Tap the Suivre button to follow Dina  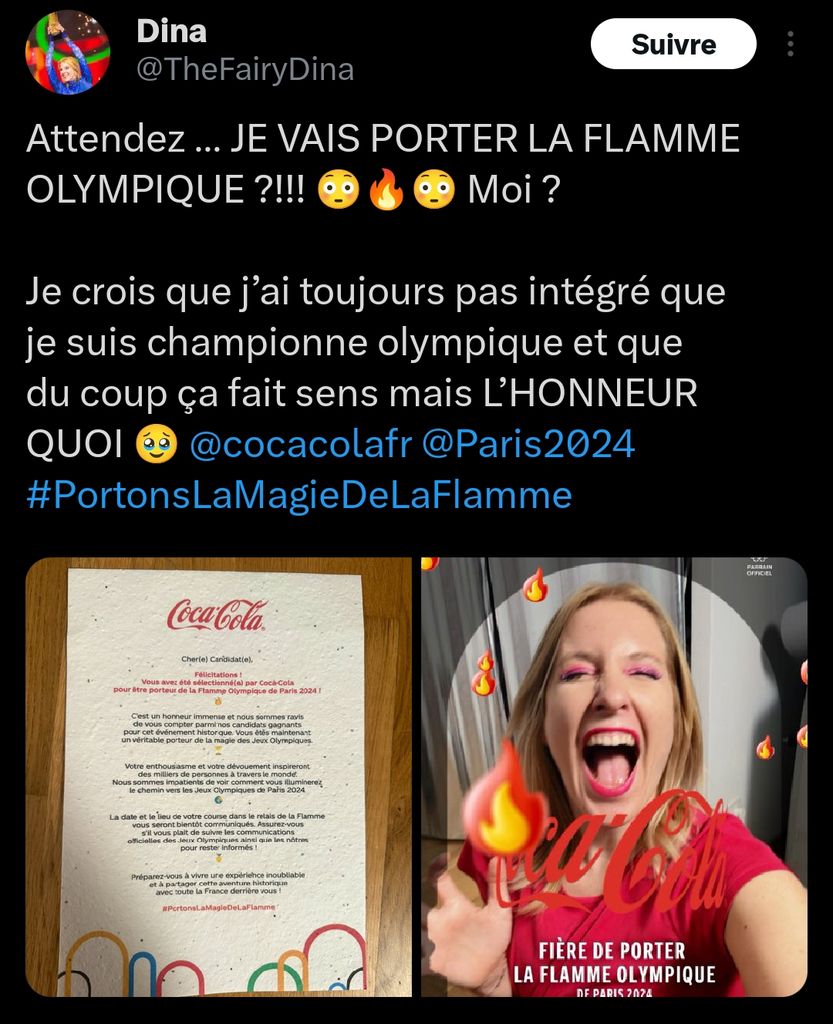pos(673,44)
